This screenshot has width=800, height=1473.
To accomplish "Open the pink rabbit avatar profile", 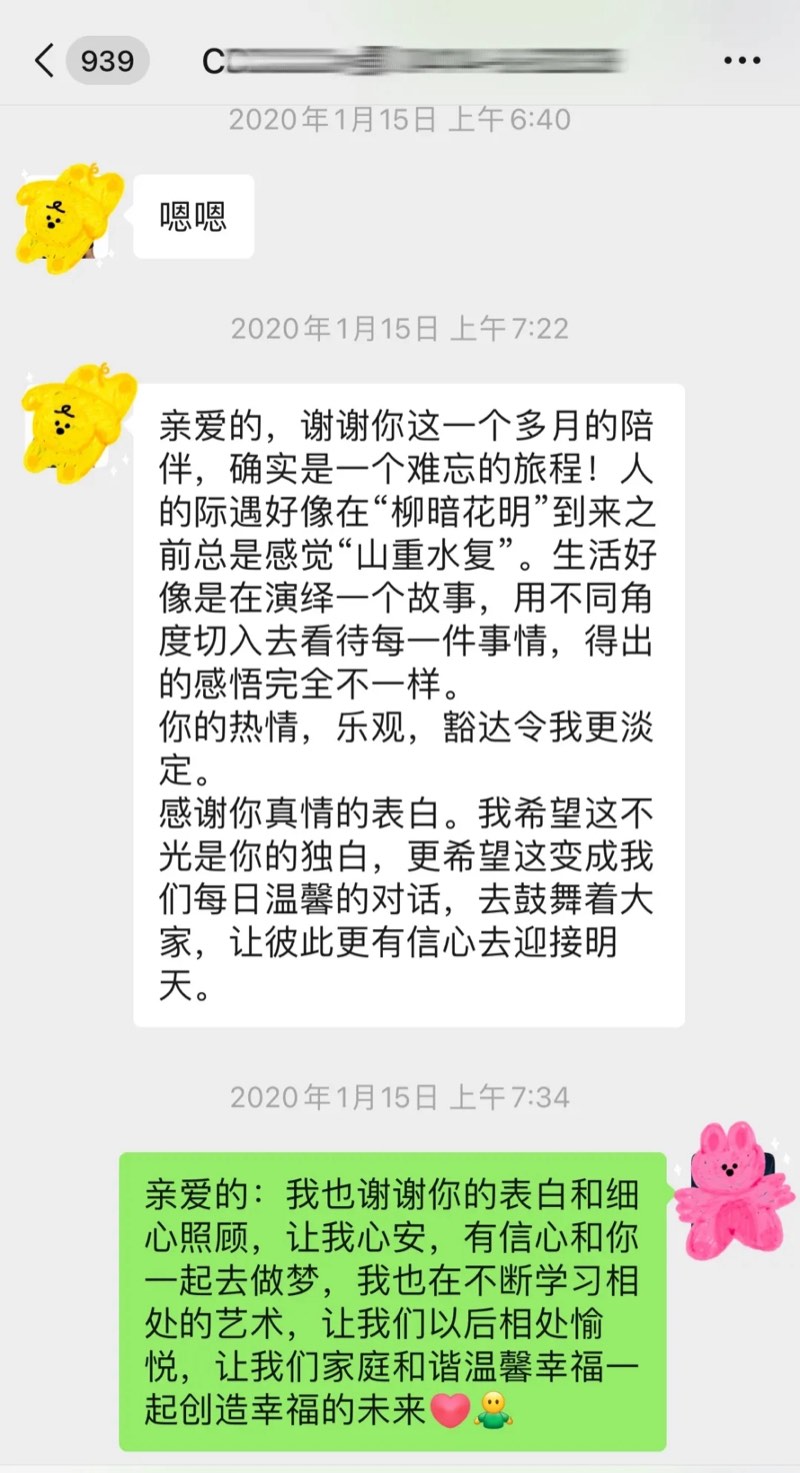I will tap(732, 1190).
